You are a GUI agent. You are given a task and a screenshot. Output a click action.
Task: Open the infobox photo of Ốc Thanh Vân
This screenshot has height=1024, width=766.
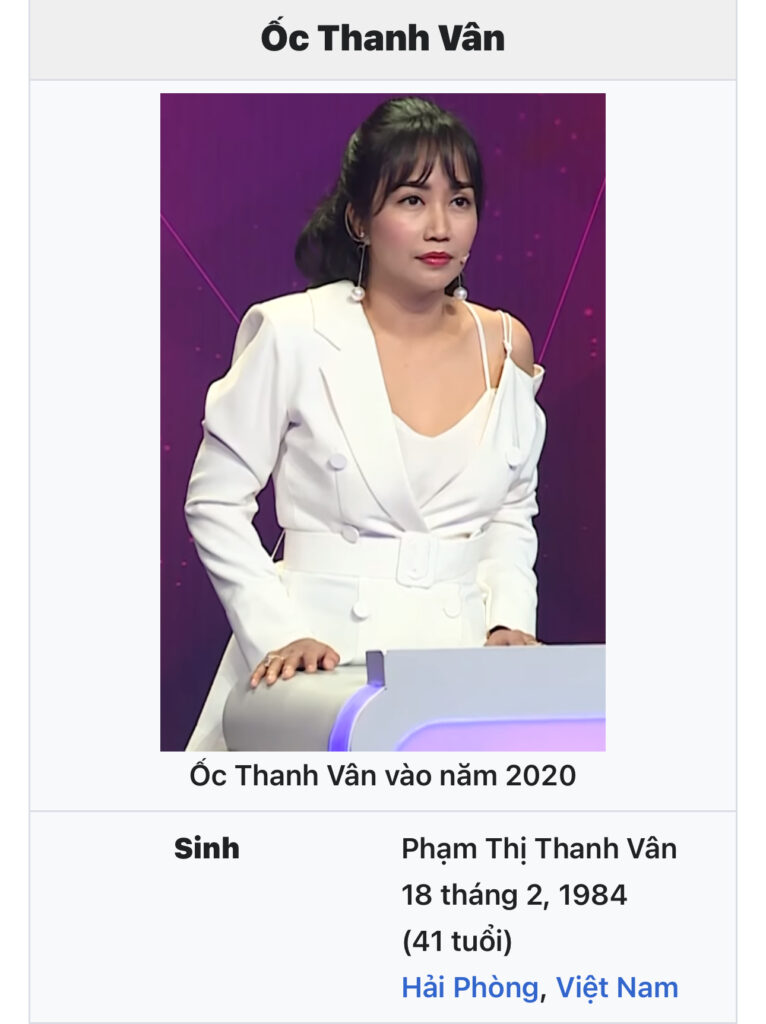pos(382,421)
